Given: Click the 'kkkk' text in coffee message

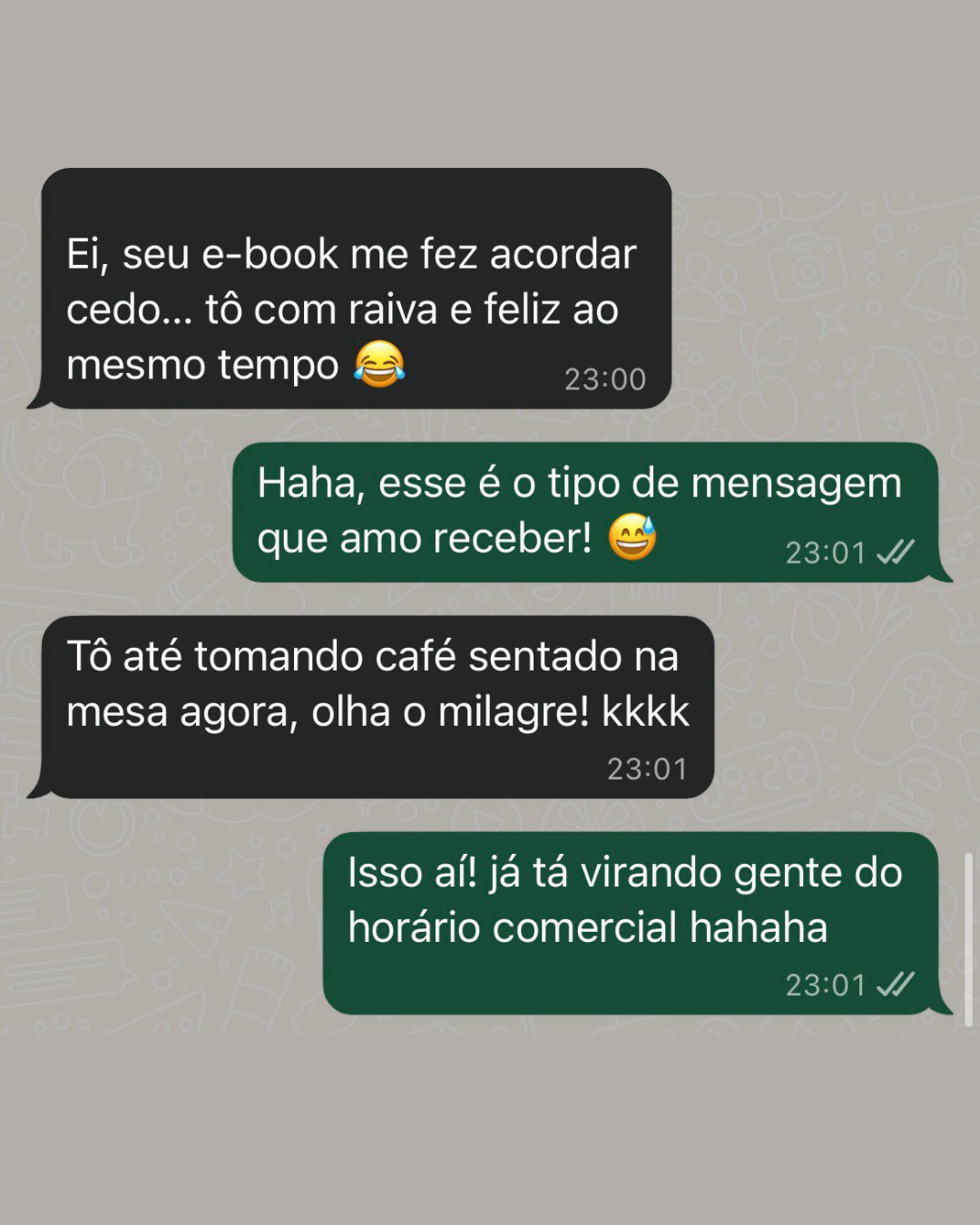Looking at the screenshot, I should (x=655, y=713).
